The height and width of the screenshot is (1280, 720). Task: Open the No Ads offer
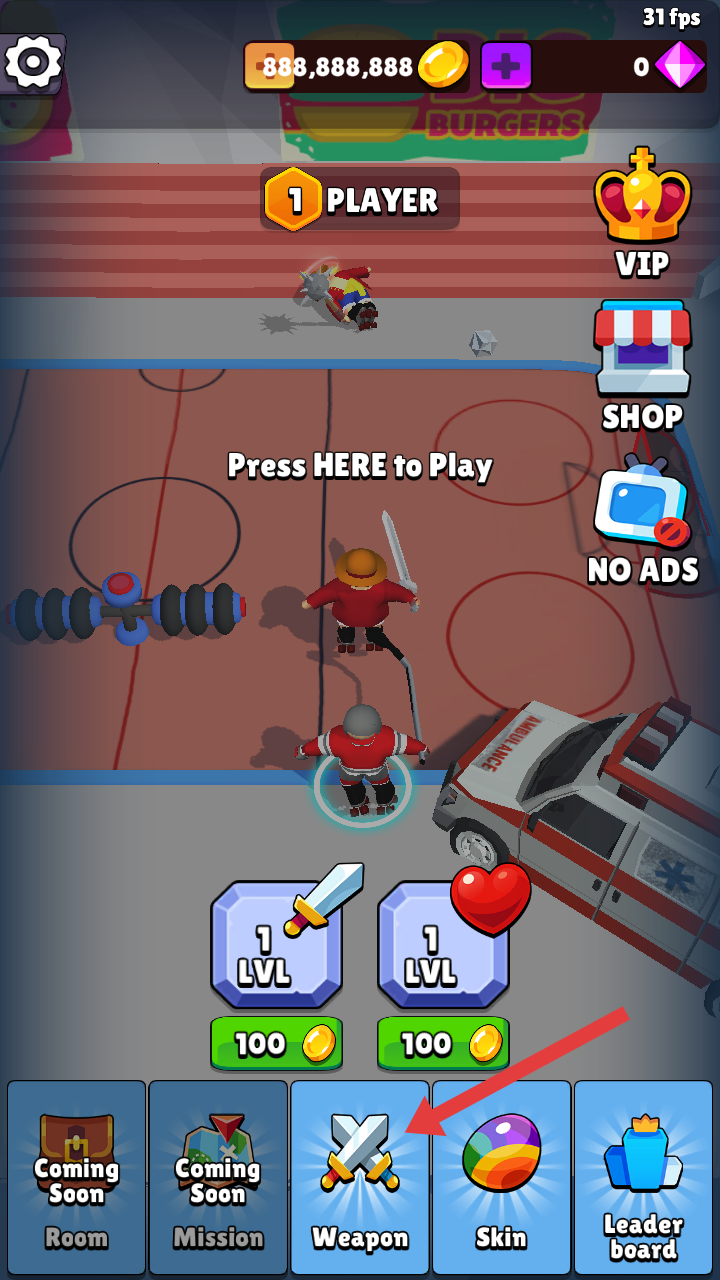(x=642, y=520)
